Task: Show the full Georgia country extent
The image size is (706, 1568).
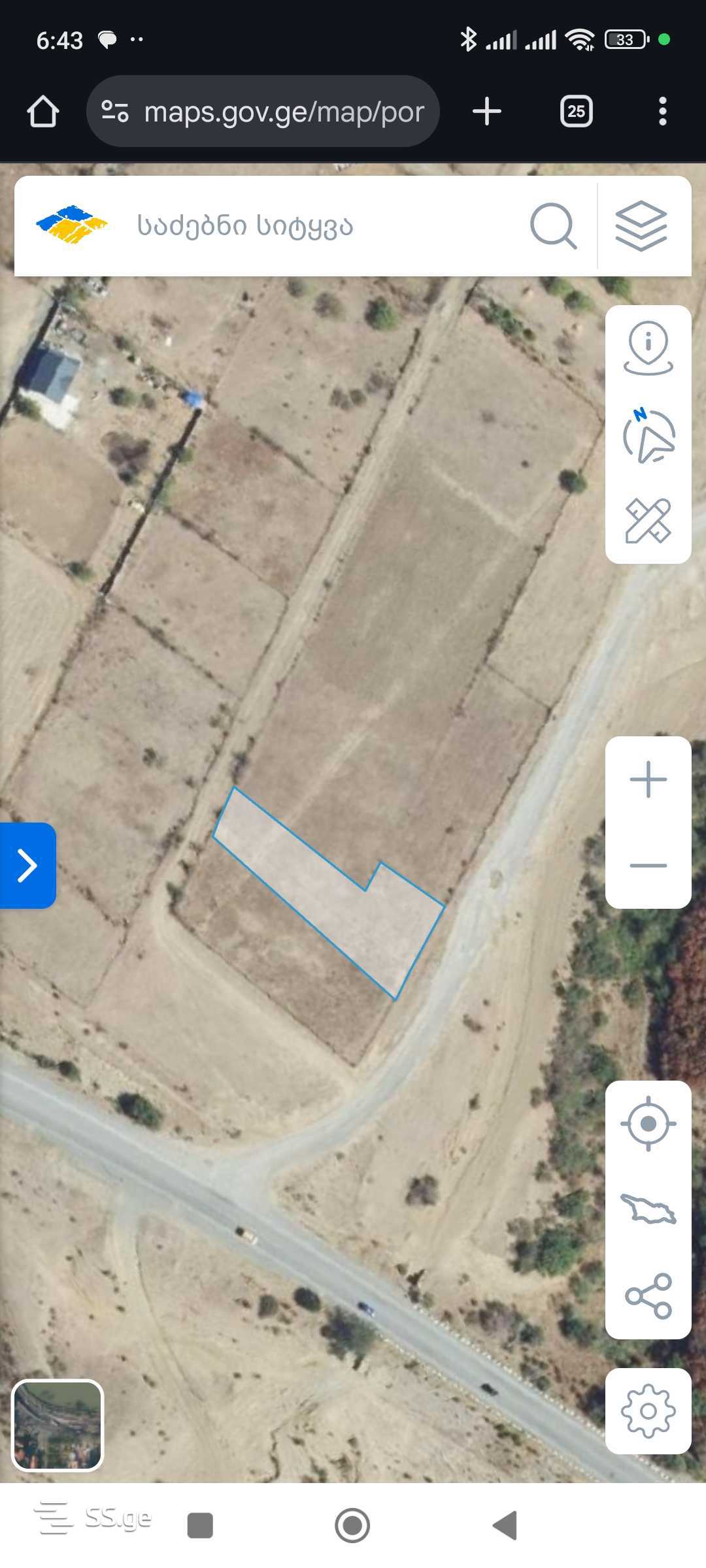Action: tap(648, 1209)
